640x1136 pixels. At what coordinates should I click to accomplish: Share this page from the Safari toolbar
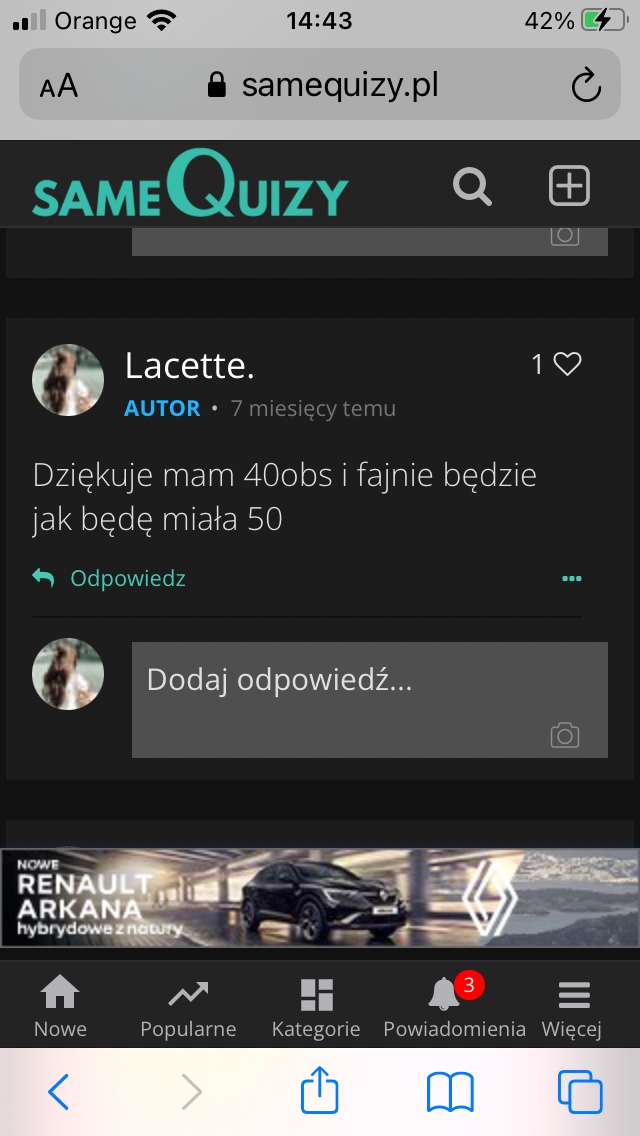[x=320, y=1090]
